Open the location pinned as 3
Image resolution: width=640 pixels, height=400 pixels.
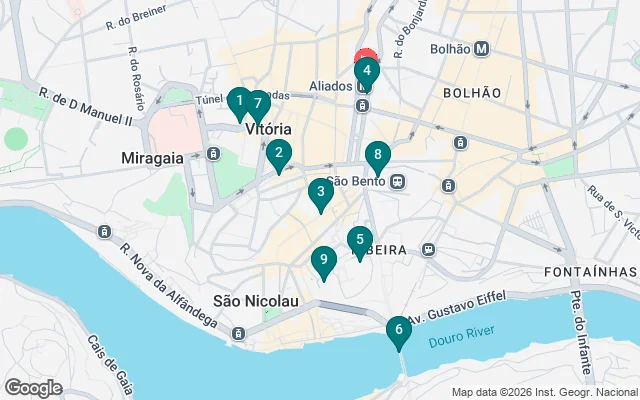click(x=320, y=192)
